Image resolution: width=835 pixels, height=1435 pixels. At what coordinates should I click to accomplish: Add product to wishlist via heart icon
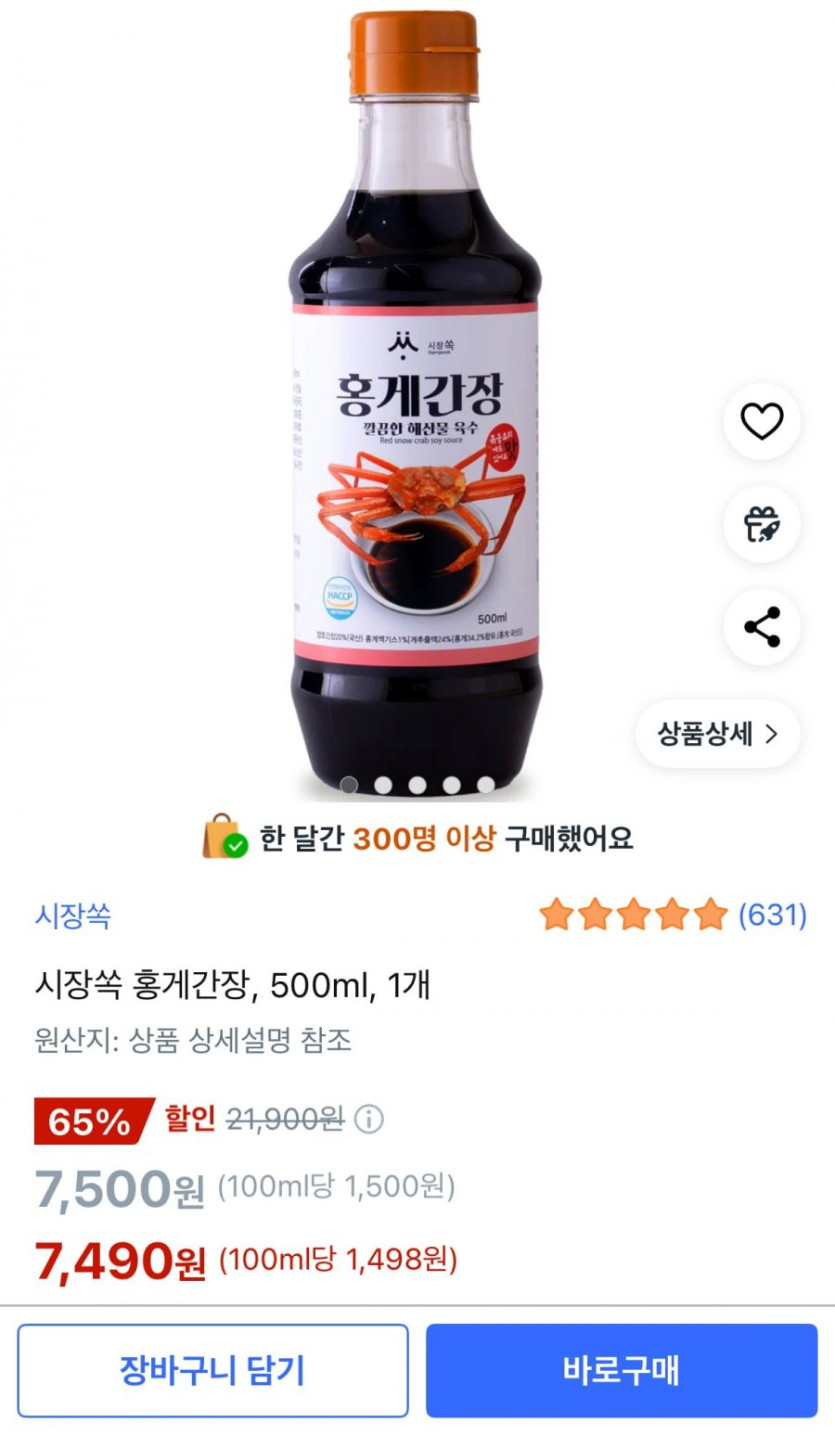click(x=764, y=419)
